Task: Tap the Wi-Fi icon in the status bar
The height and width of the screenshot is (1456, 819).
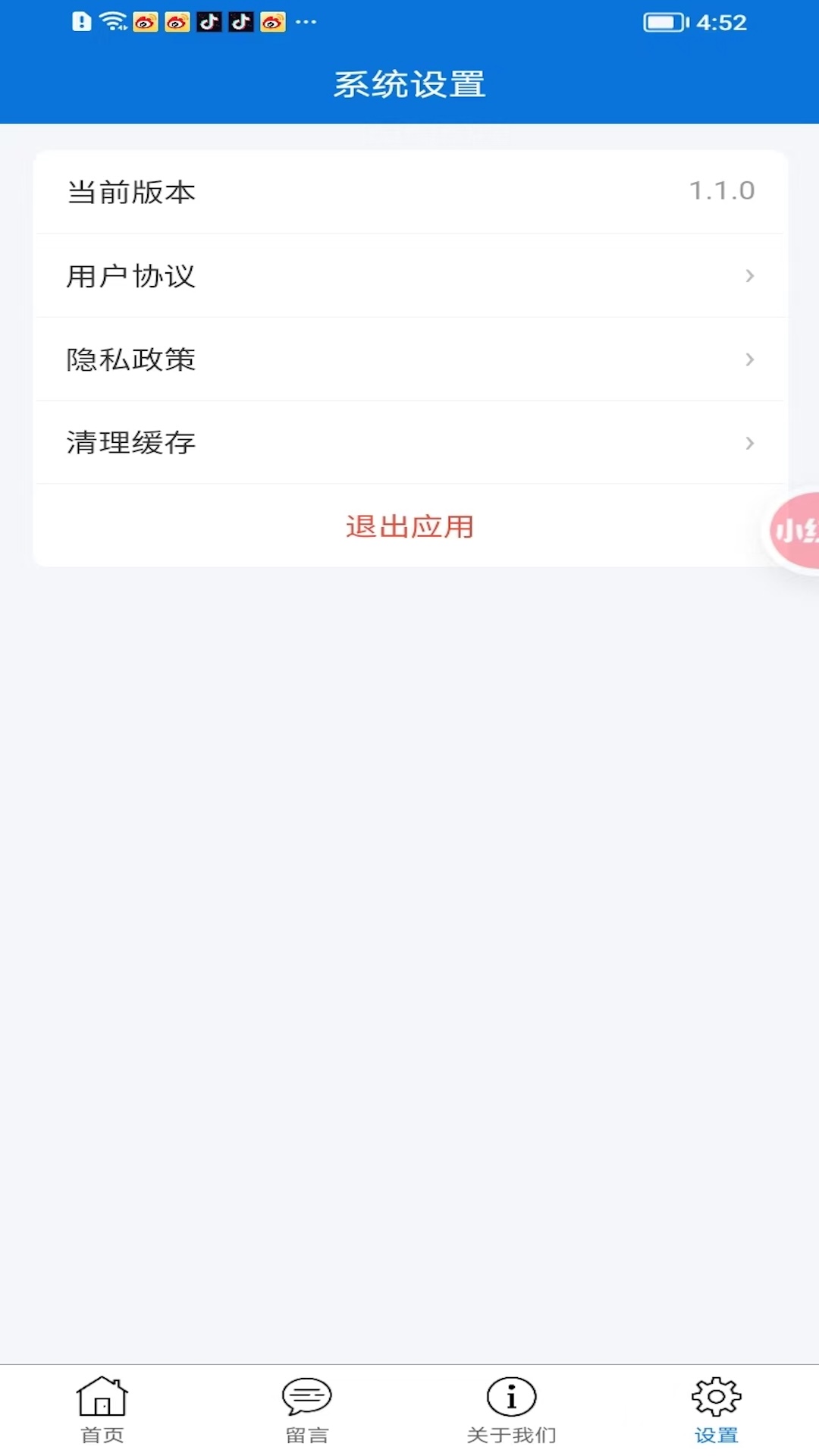Action: tap(112, 20)
